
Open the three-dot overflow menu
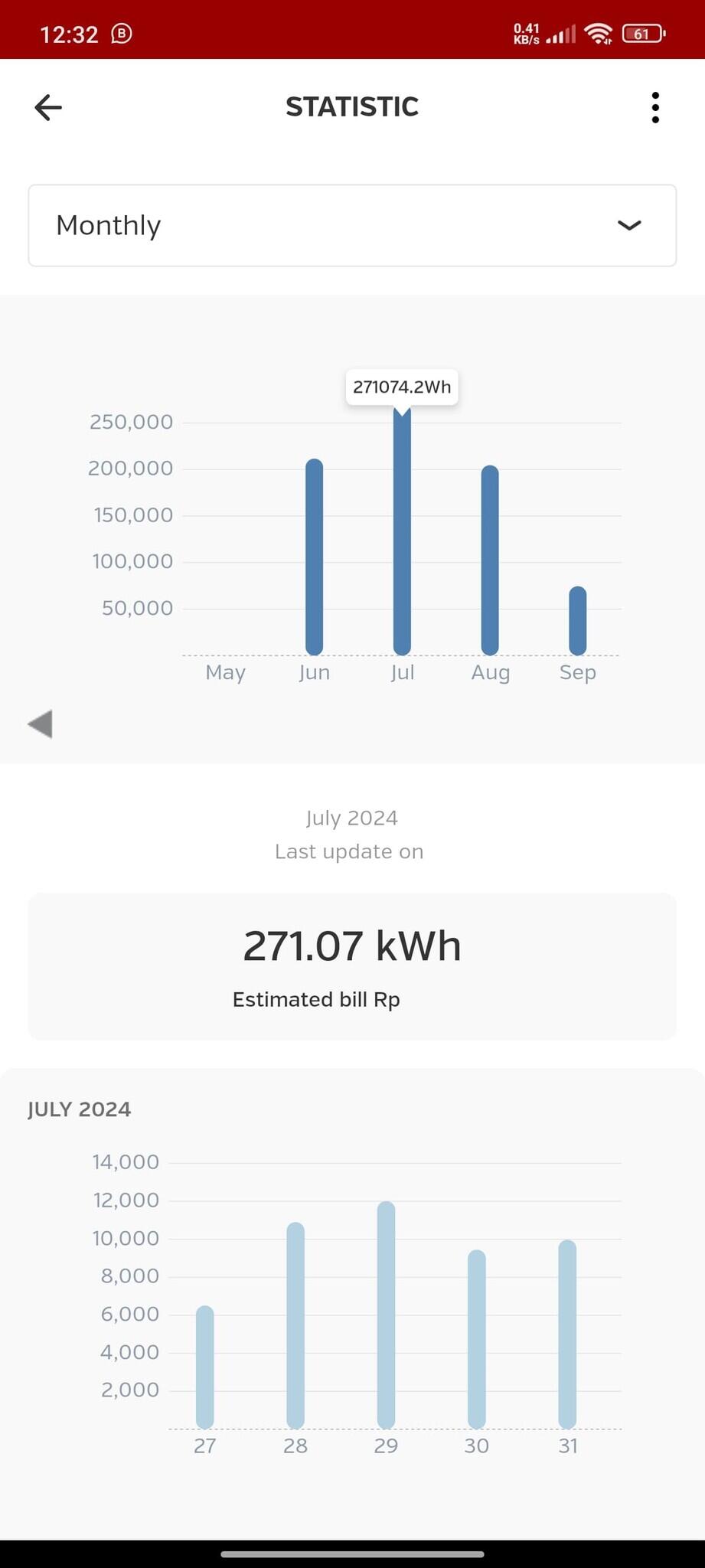point(655,107)
